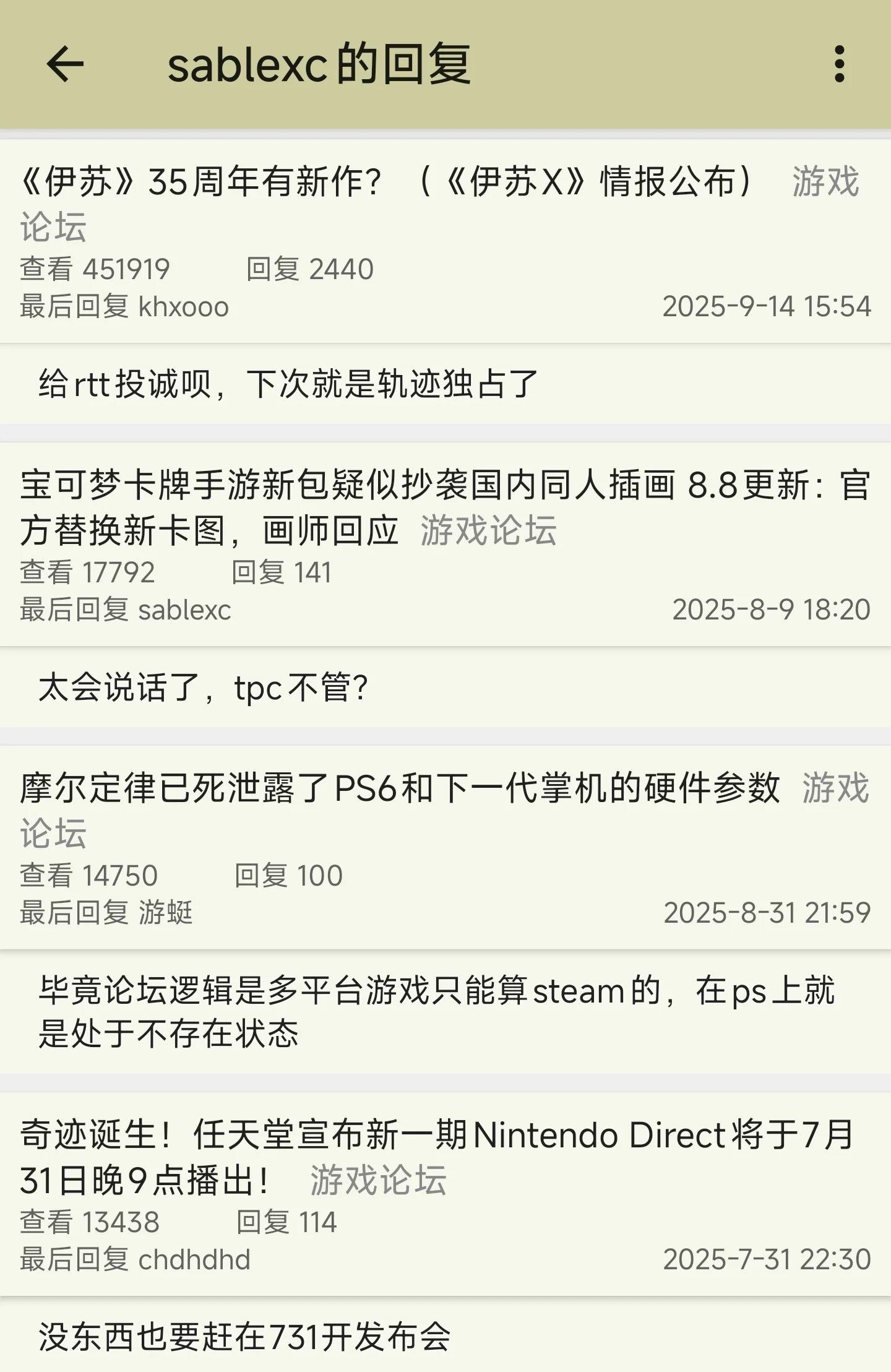Open the 《伊苏》35周年有新作 thread
The image size is (891, 1372).
point(384,183)
